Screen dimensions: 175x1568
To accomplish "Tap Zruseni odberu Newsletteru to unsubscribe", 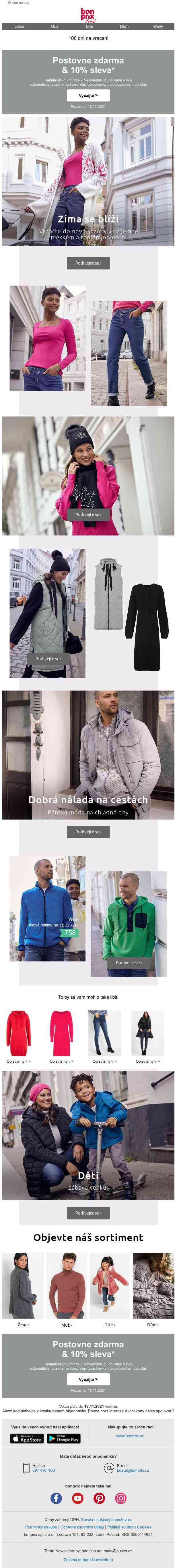I will 88,1559.
